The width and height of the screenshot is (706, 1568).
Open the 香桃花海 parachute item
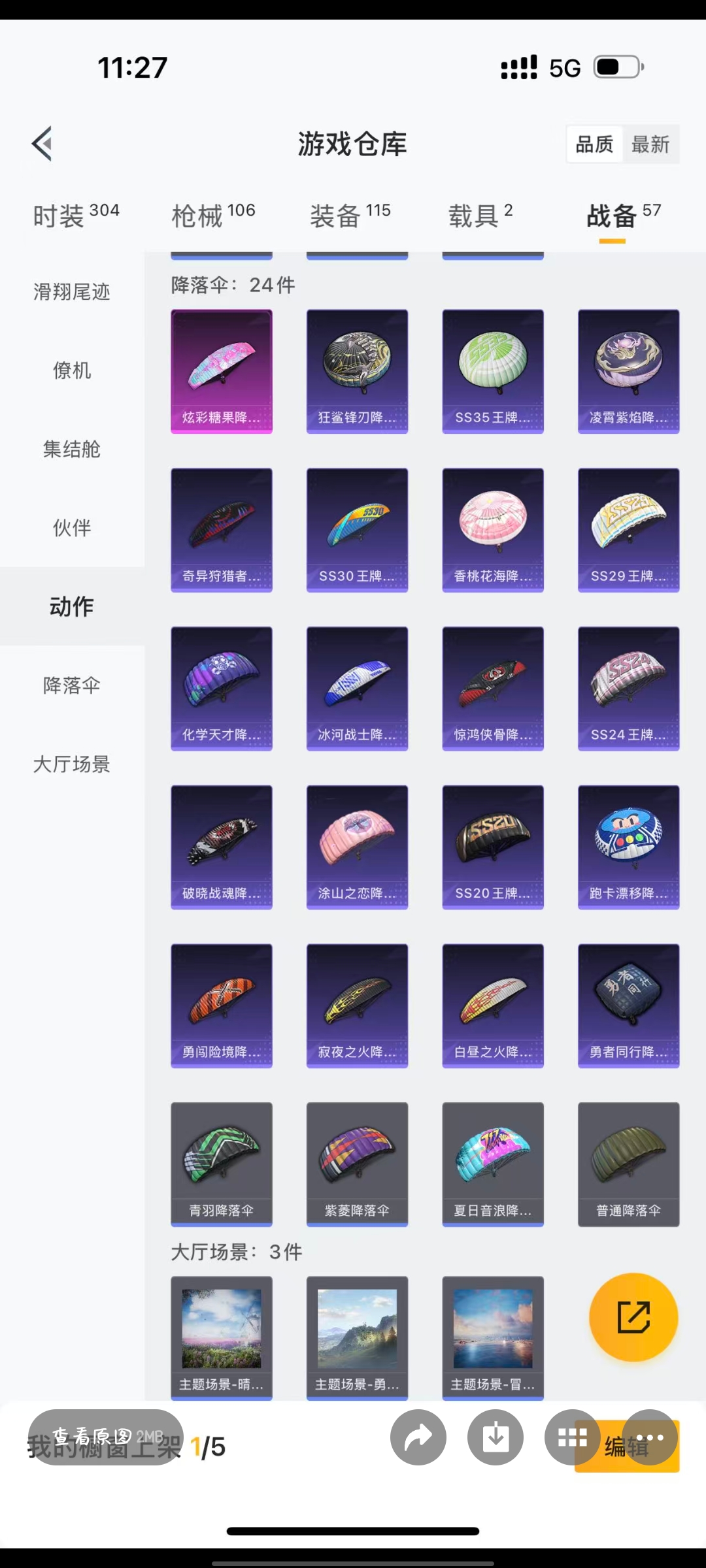click(493, 530)
